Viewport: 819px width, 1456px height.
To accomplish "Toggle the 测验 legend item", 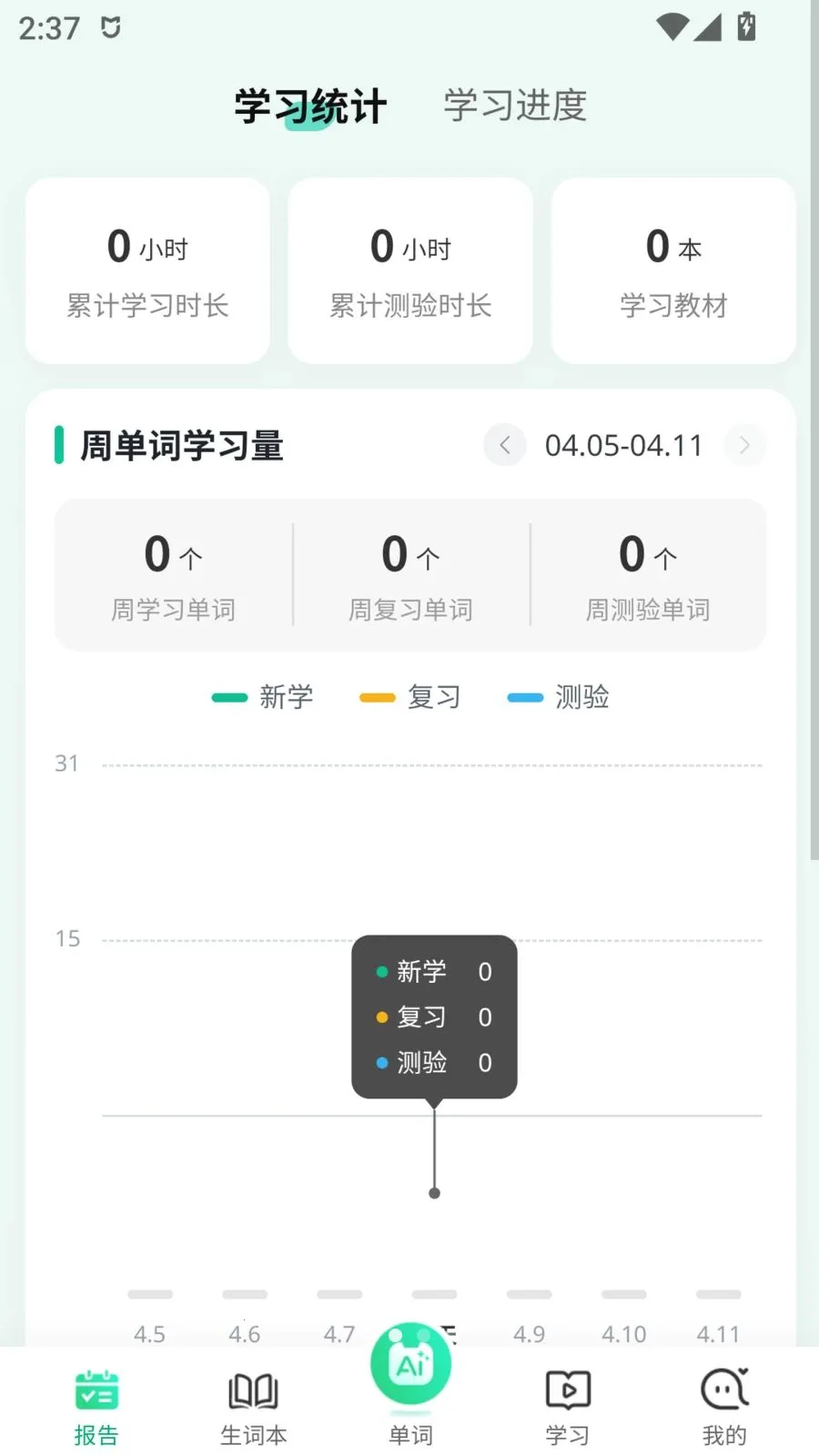I will pyautogui.click(x=558, y=697).
